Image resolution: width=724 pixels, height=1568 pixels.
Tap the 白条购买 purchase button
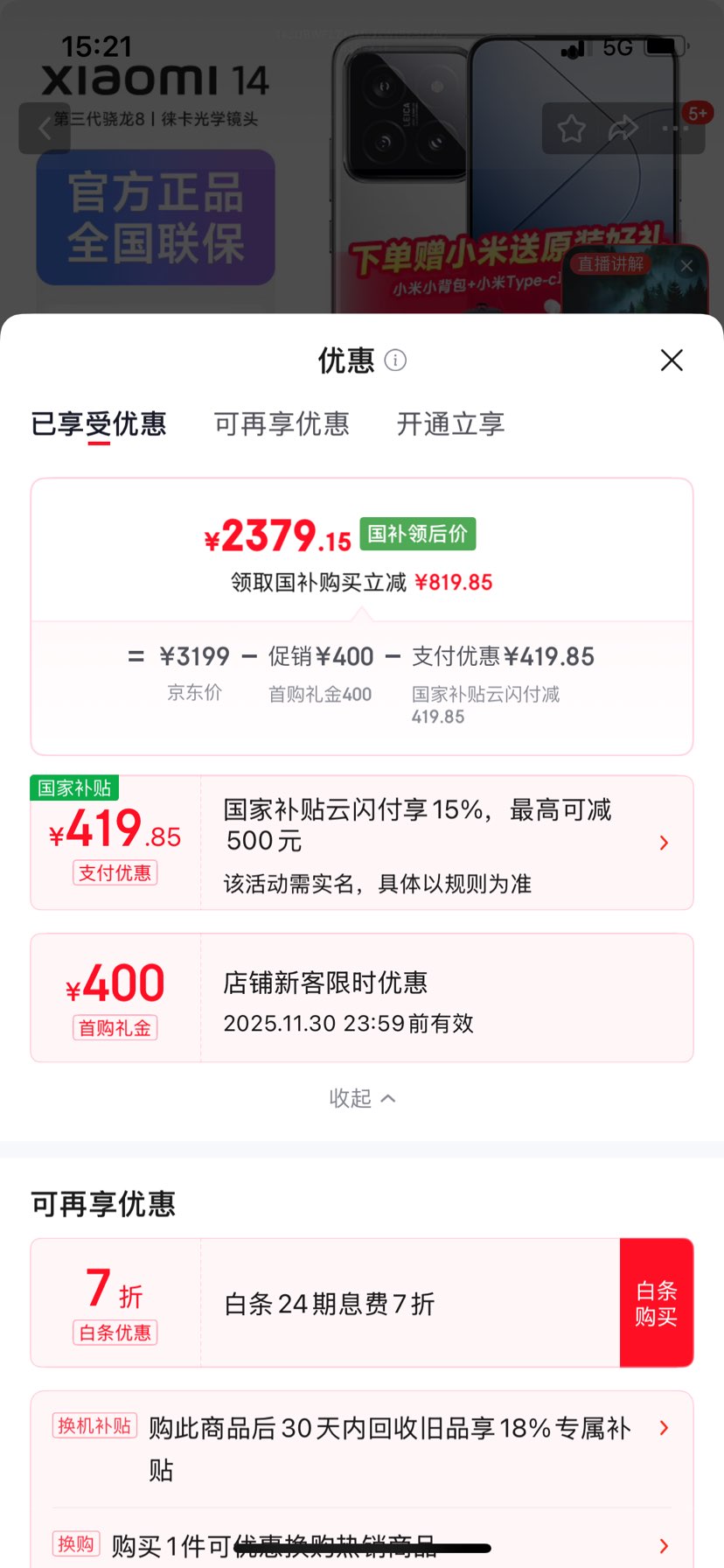(657, 1302)
